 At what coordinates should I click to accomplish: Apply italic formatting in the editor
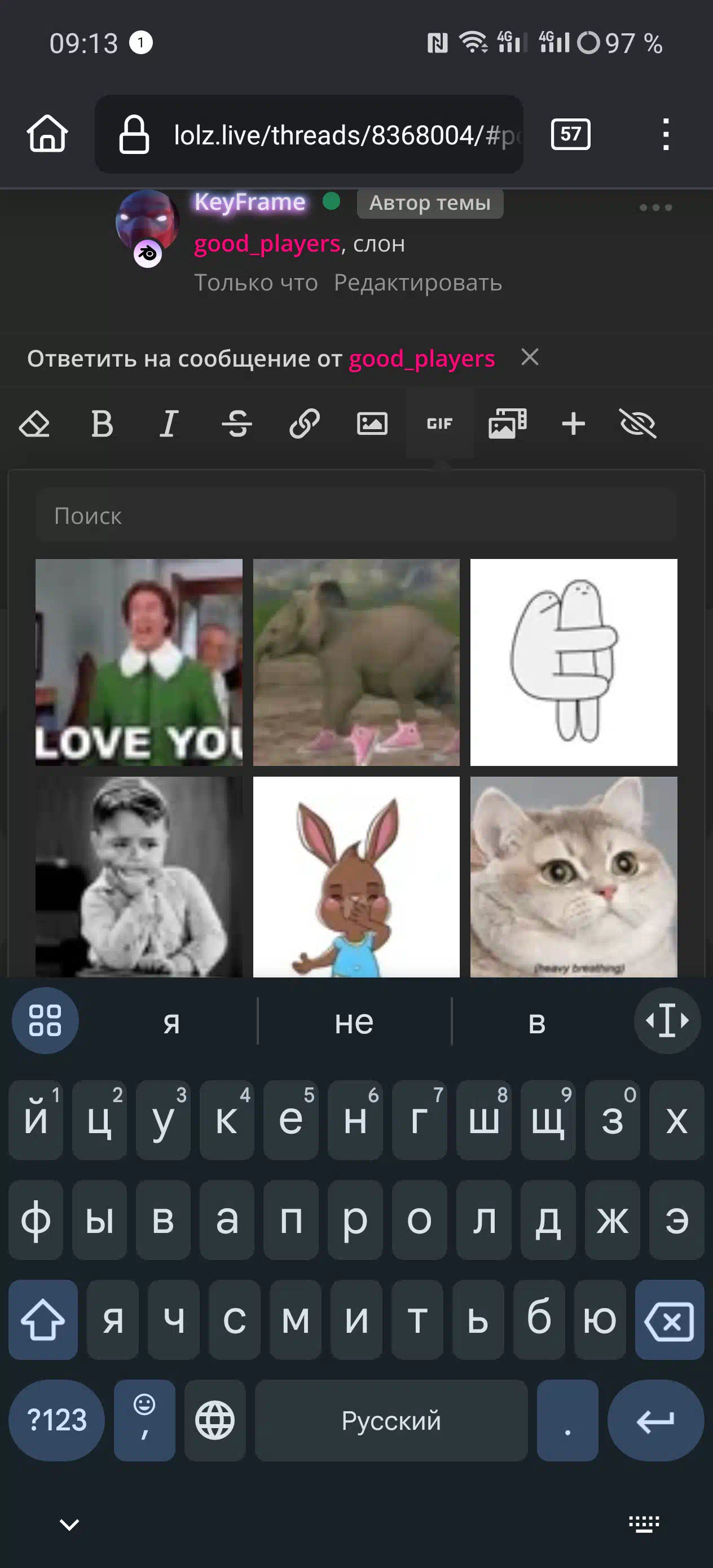coord(169,424)
